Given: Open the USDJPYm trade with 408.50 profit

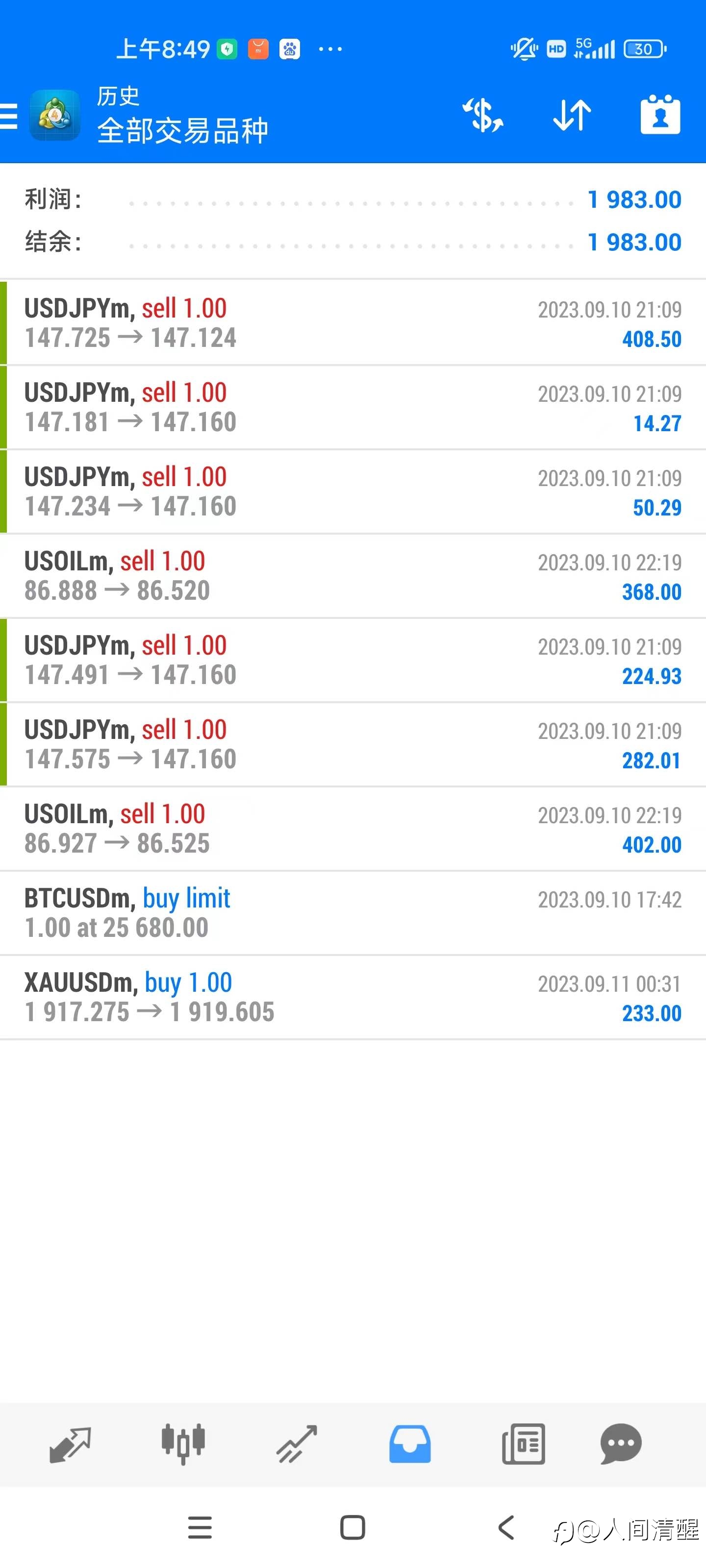Looking at the screenshot, I should 353,323.
